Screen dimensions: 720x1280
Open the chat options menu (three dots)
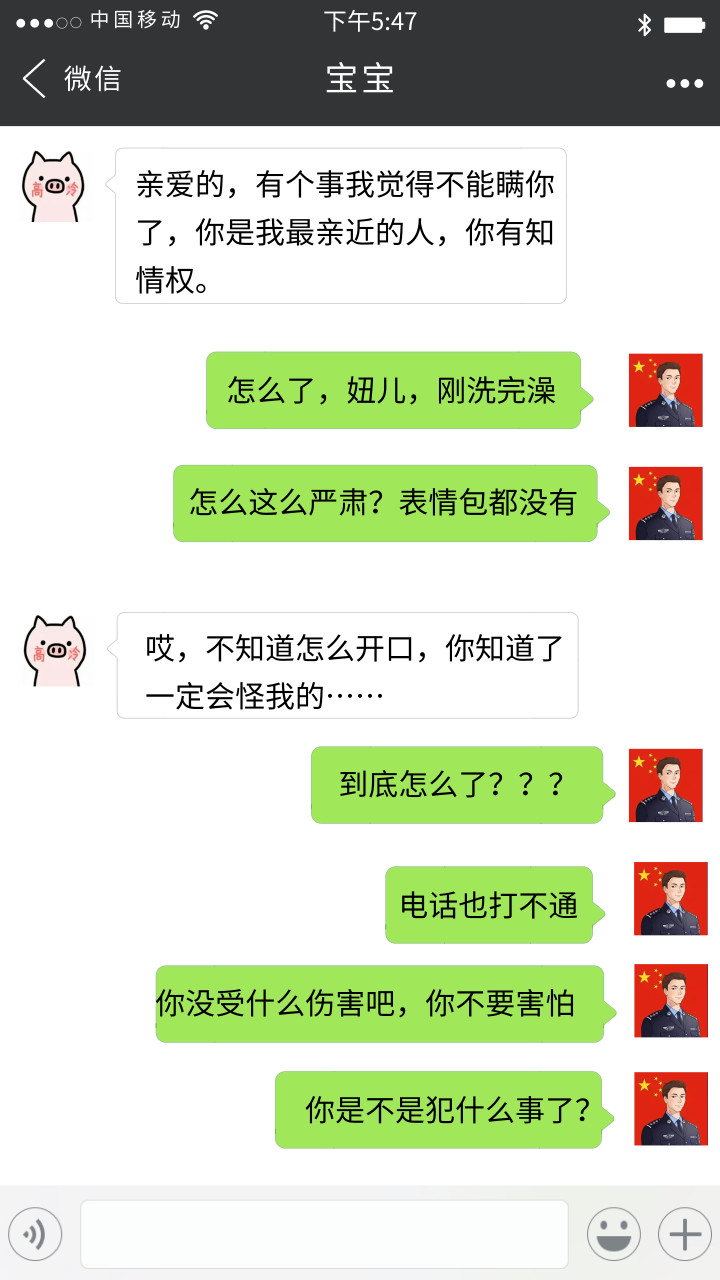point(685,84)
